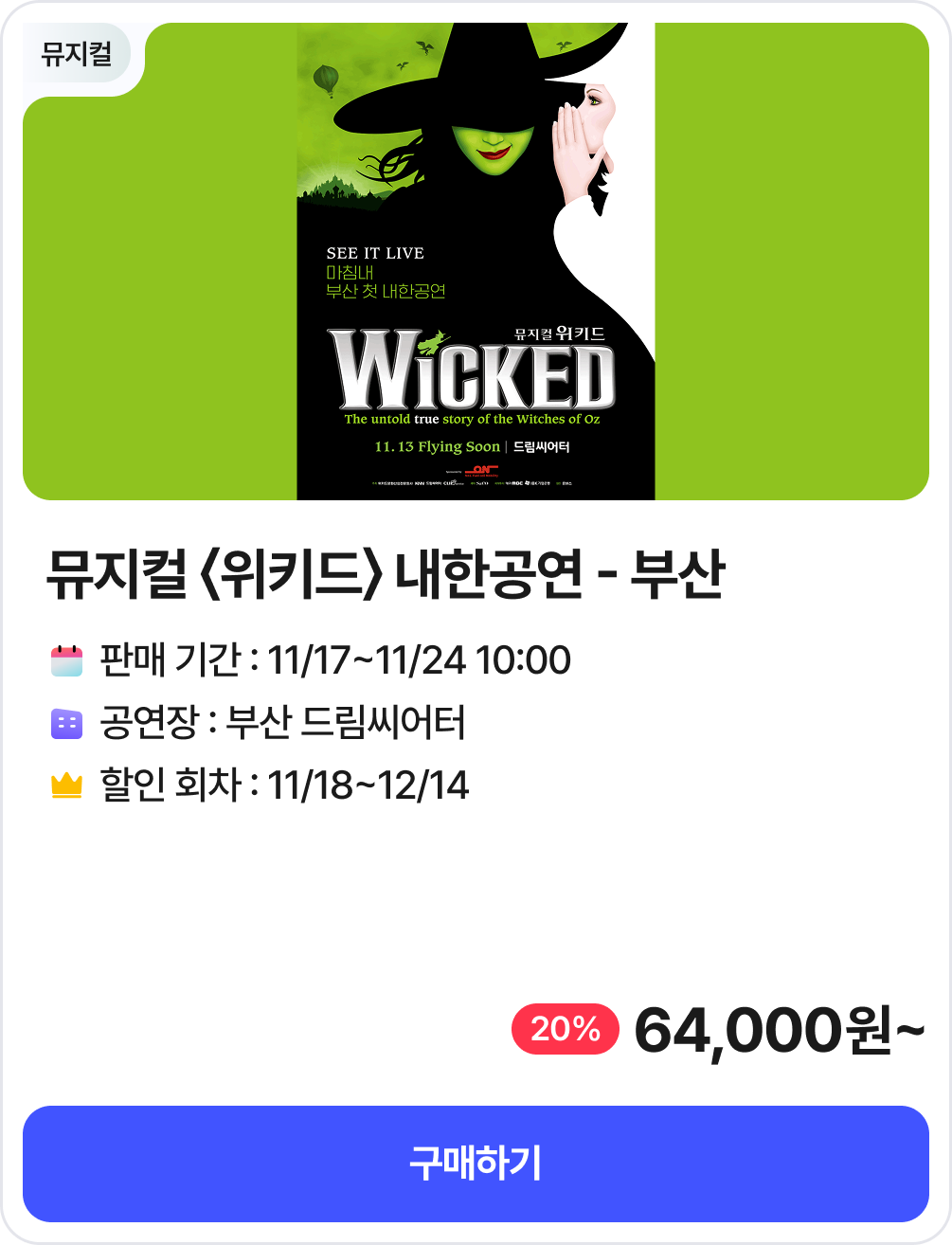Tap the 구매하기 purchase button
The image size is (952, 1245).
pos(476,1164)
